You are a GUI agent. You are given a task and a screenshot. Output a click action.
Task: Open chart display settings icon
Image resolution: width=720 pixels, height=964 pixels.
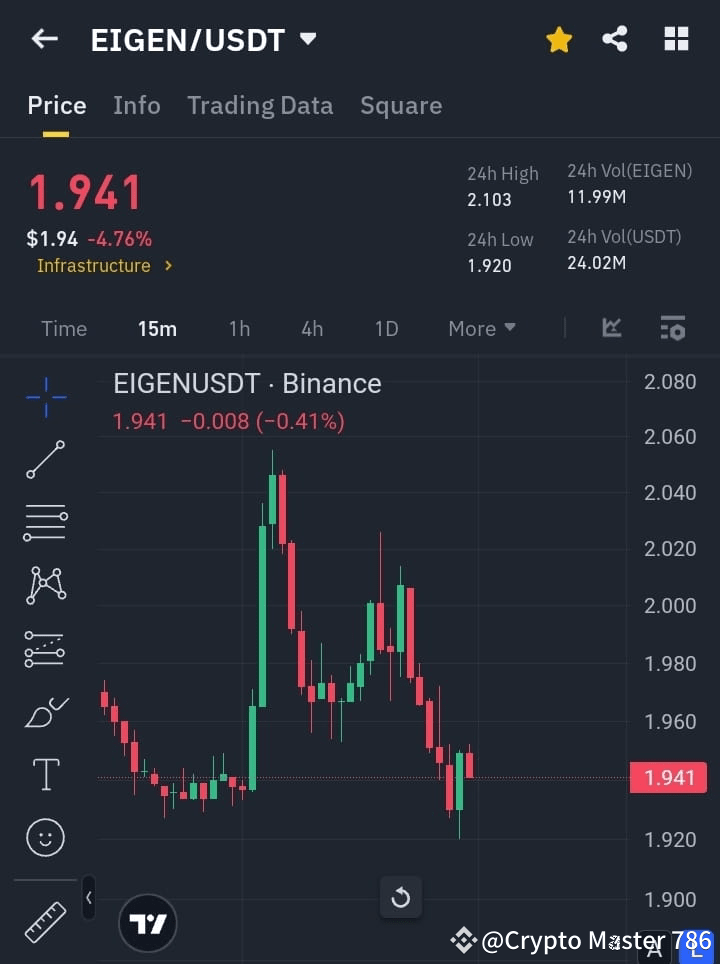point(672,328)
